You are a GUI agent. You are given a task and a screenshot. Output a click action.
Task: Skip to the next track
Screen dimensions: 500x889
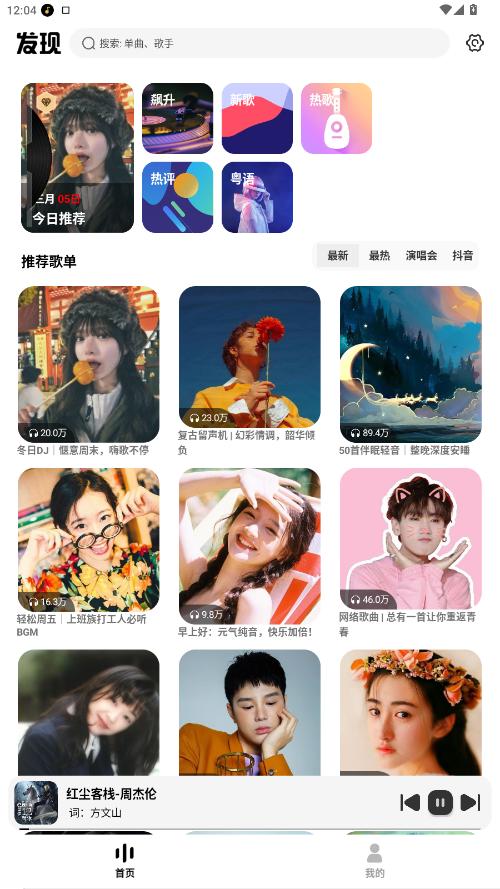[x=471, y=803]
